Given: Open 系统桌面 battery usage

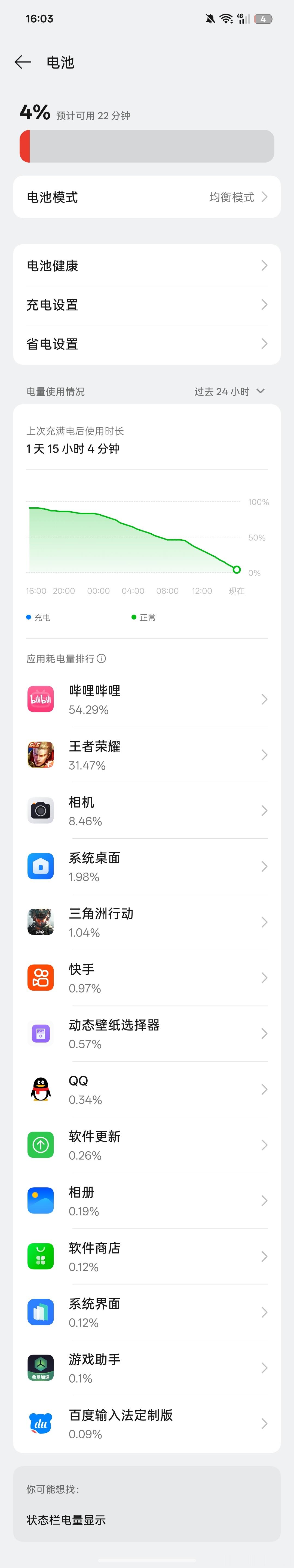Looking at the screenshot, I should click(147, 866).
